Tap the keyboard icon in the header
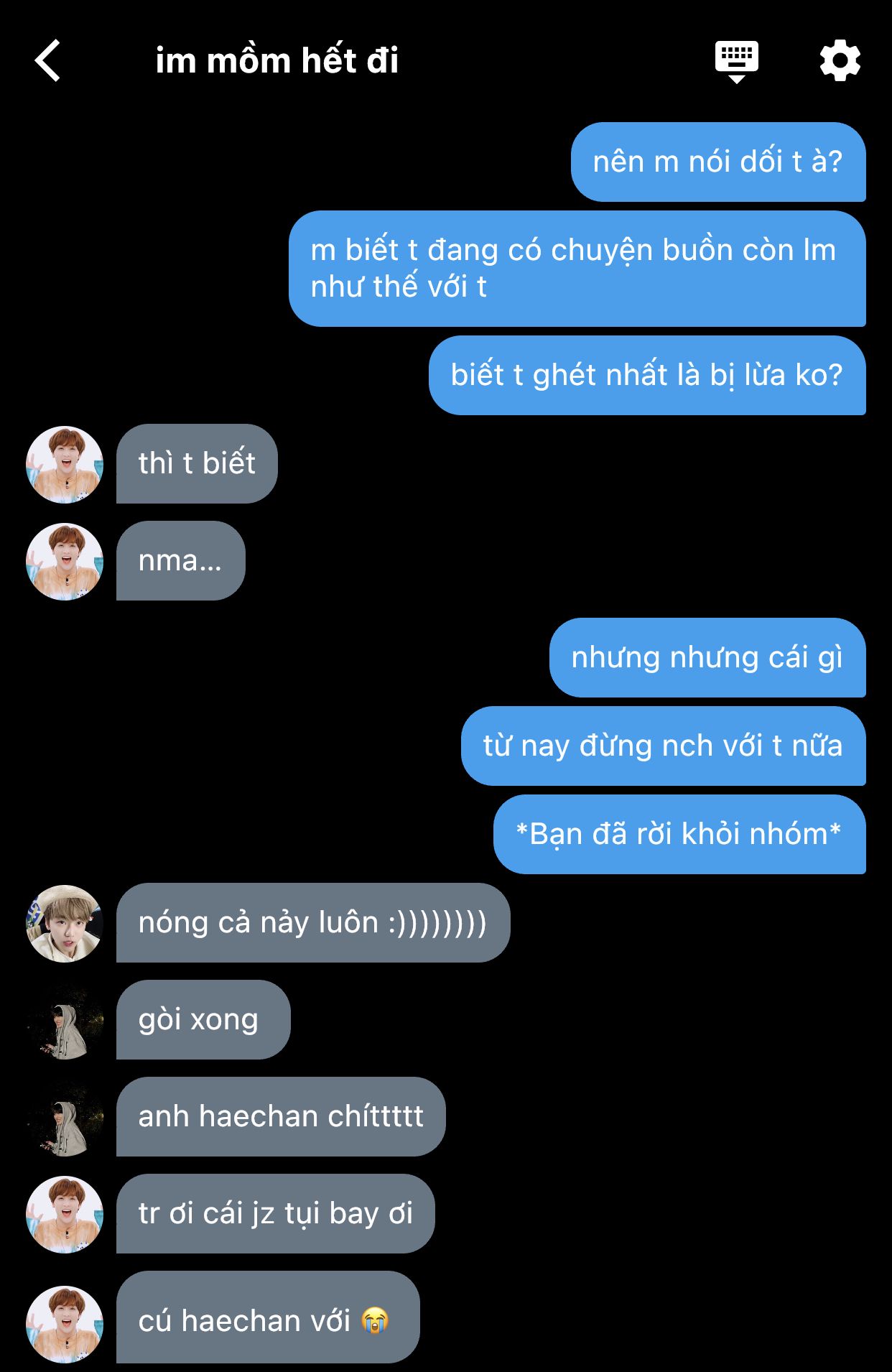Viewport: 892px width, 1372px height. 736,60
